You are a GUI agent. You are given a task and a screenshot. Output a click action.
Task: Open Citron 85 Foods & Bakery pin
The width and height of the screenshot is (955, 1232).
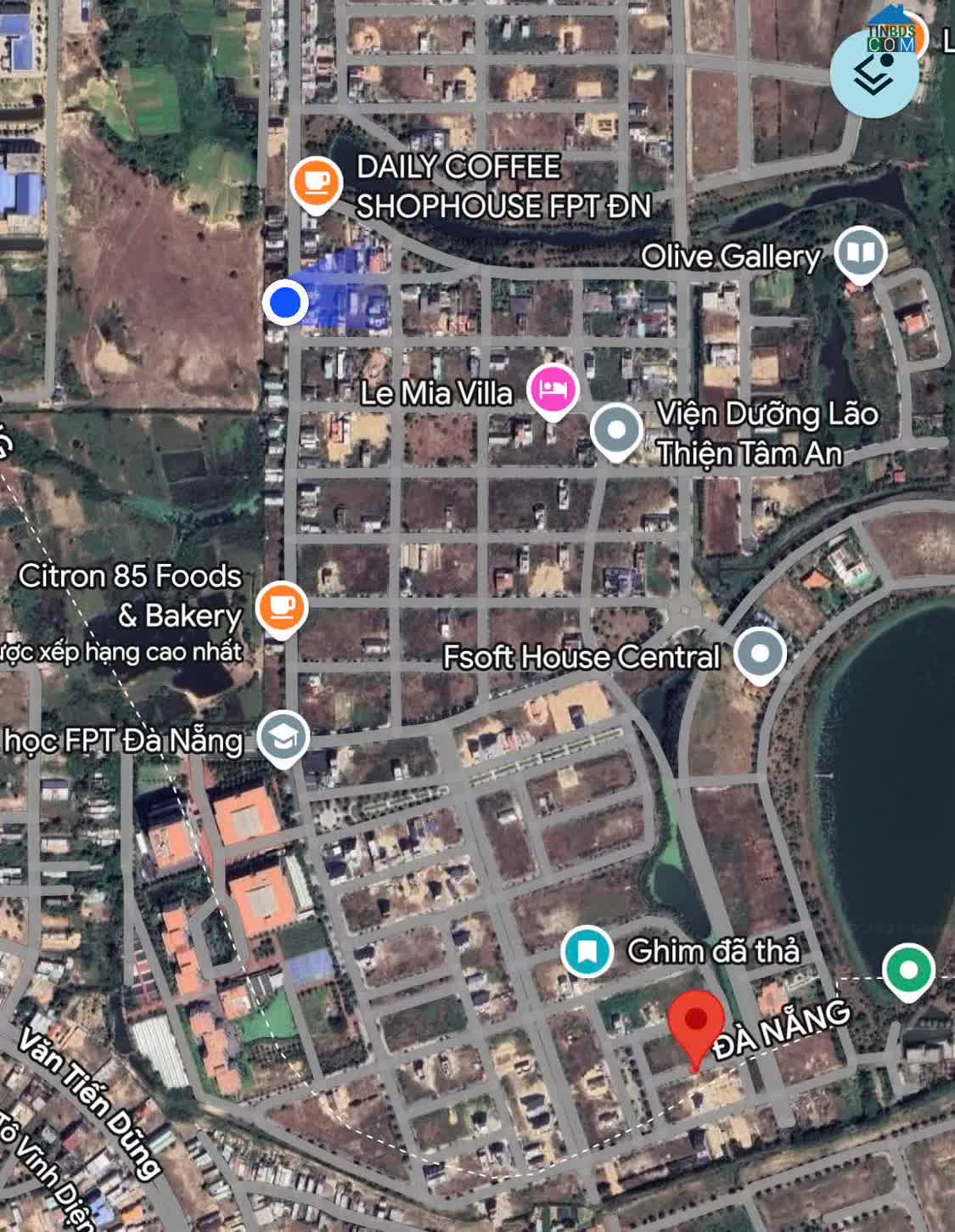(281, 607)
